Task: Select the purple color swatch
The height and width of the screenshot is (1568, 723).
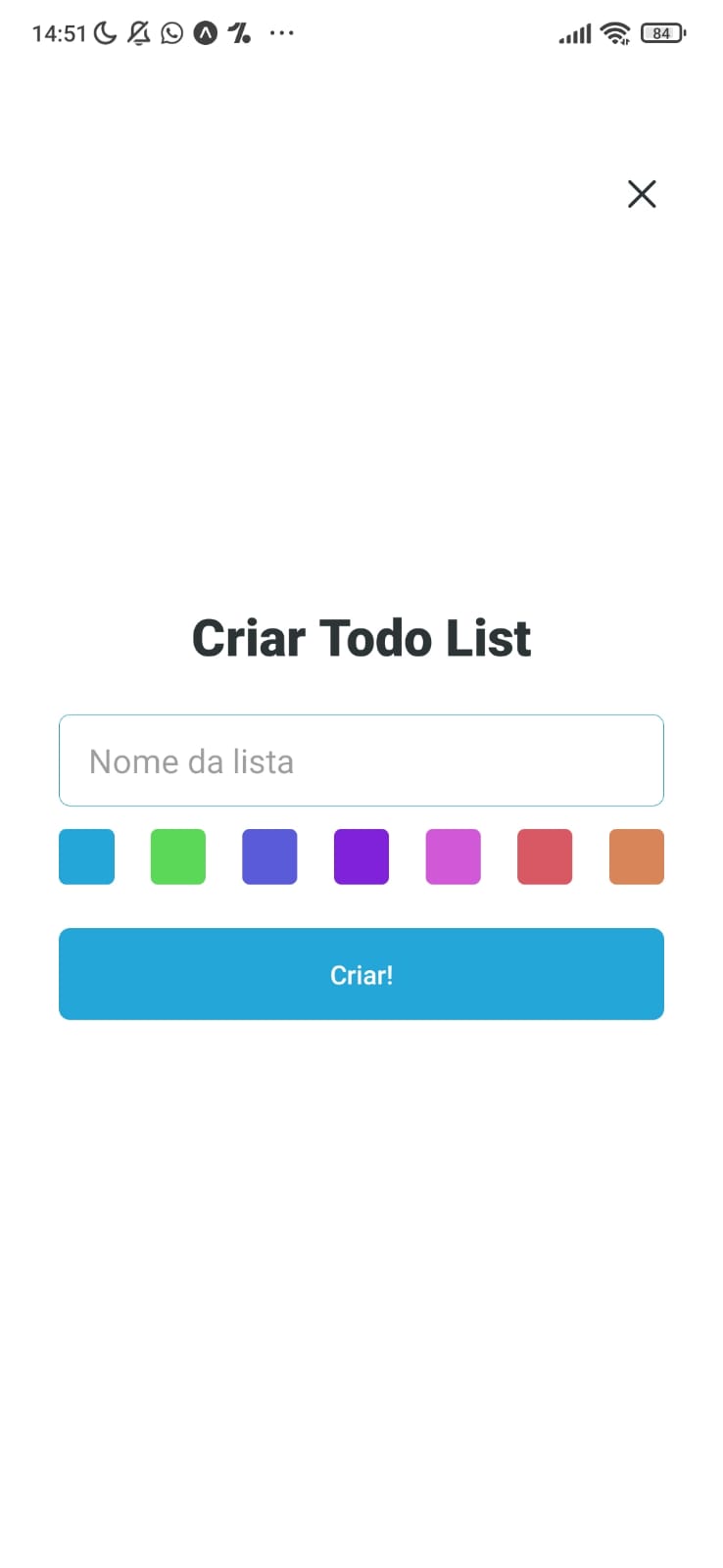Action: [361, 857]
